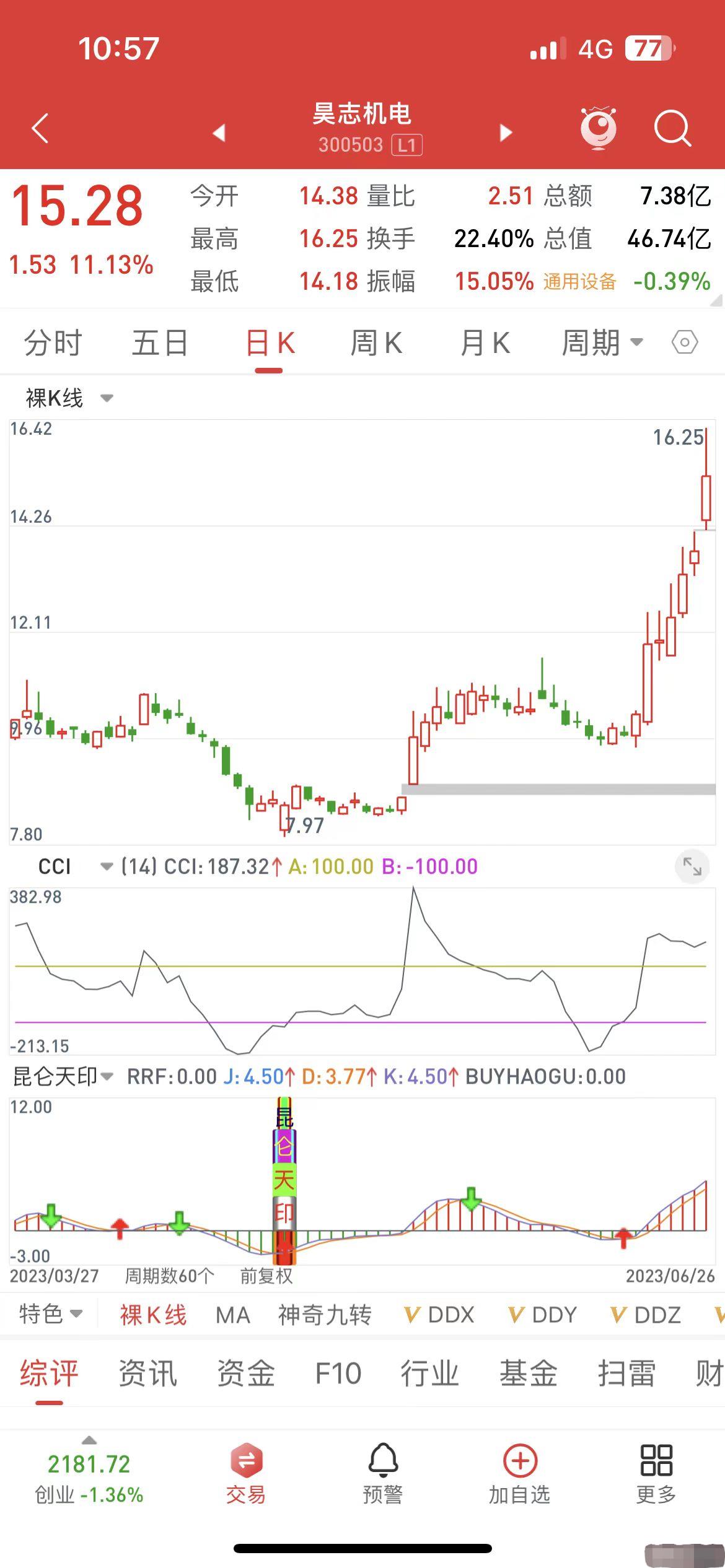Screen dimensions: 725x1568
Task: Switch to previous stock via left arrow
Action: pos(220,133)
